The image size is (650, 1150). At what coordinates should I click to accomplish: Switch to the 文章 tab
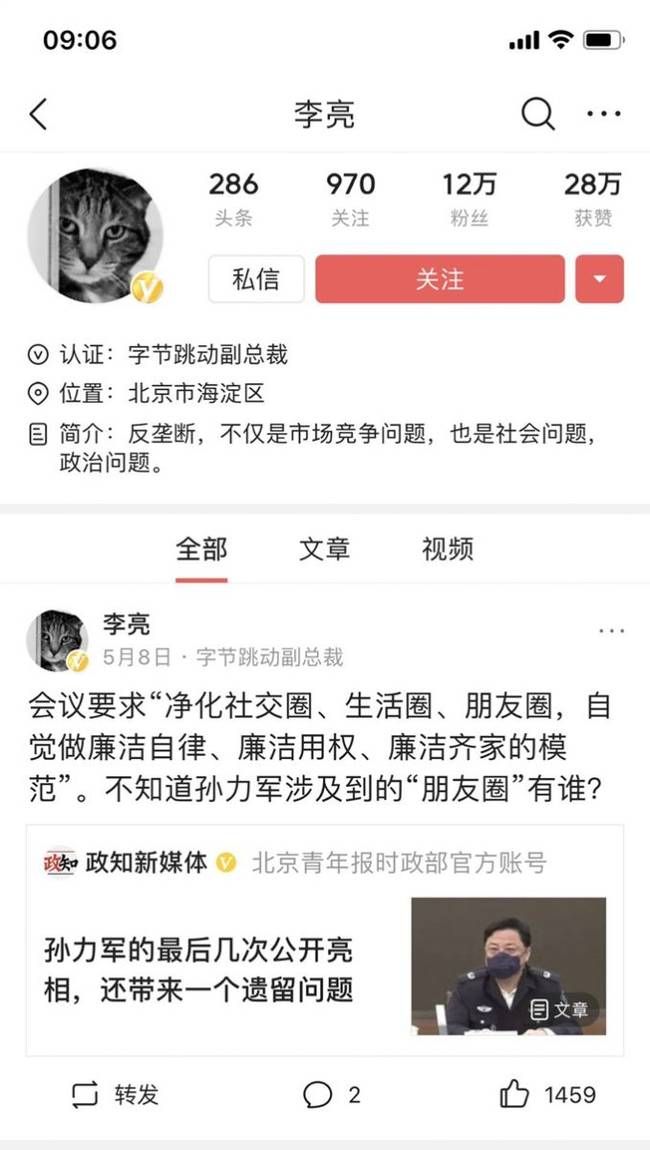click(324, 549)
